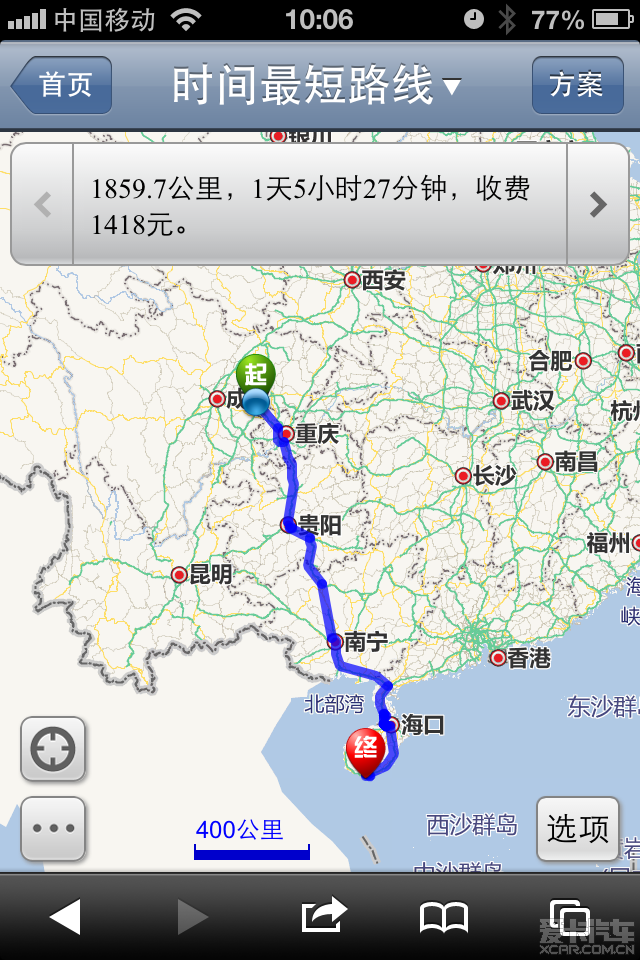This screenshot has height=960, width=640.
Task: Open the route summary 1859.7公里 details
Action: (x=318, y=205)
